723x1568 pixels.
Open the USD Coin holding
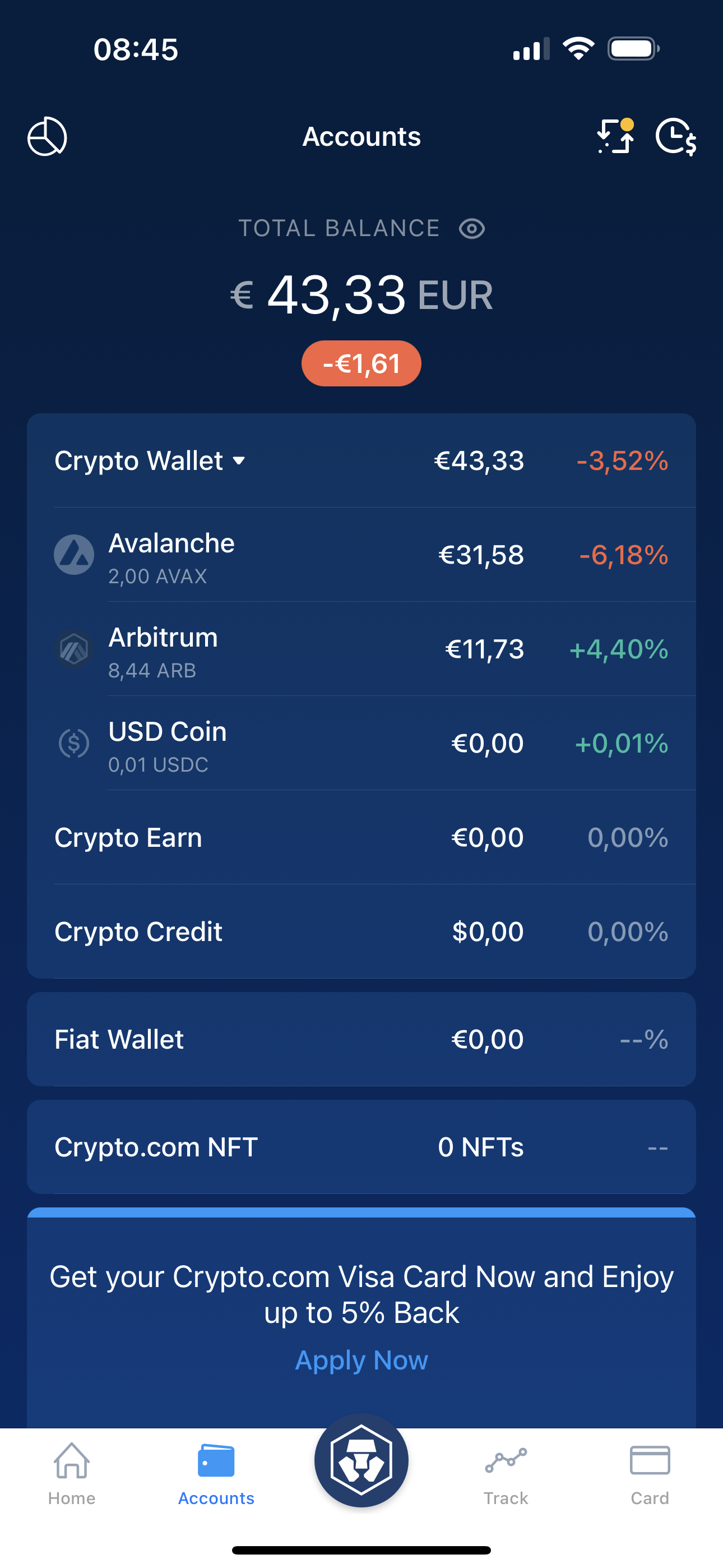pyautogui.click(x=361, y=743)
